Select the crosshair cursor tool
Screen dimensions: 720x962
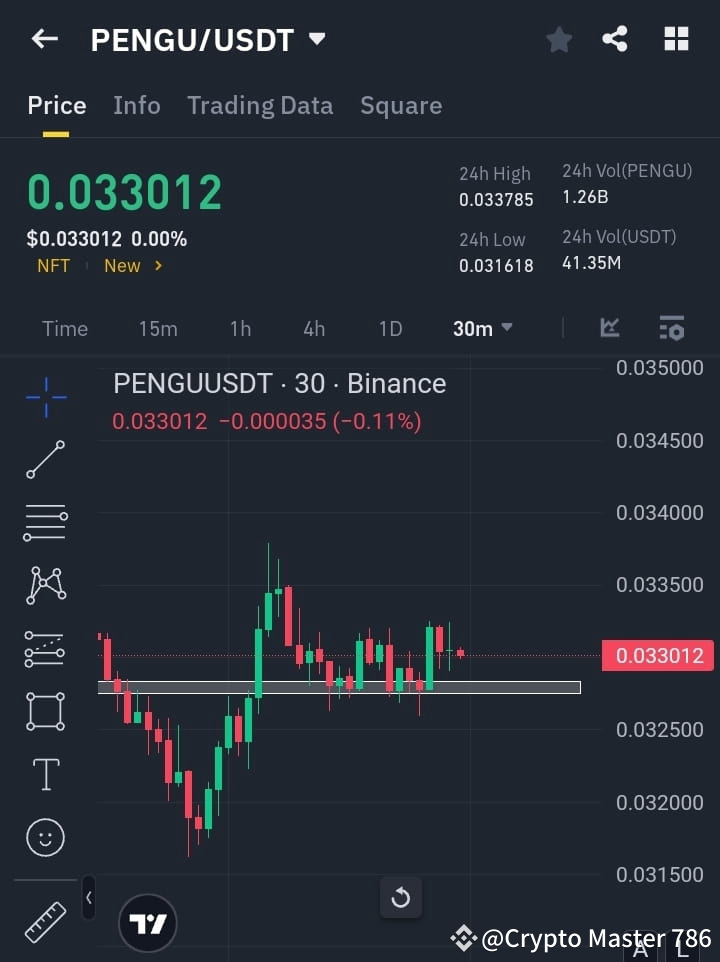[x=44, y=397]
